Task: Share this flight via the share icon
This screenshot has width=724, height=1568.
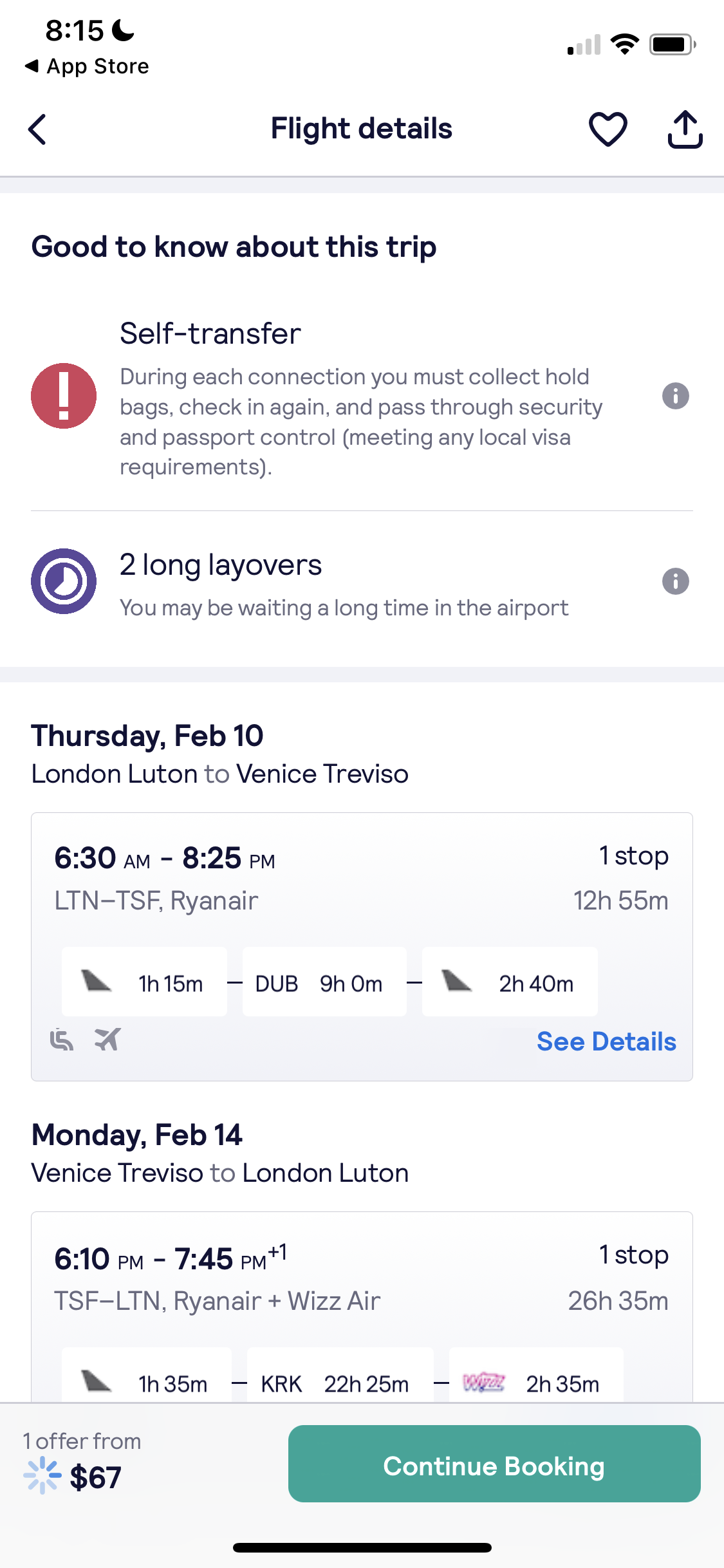Action: (685, 128)
